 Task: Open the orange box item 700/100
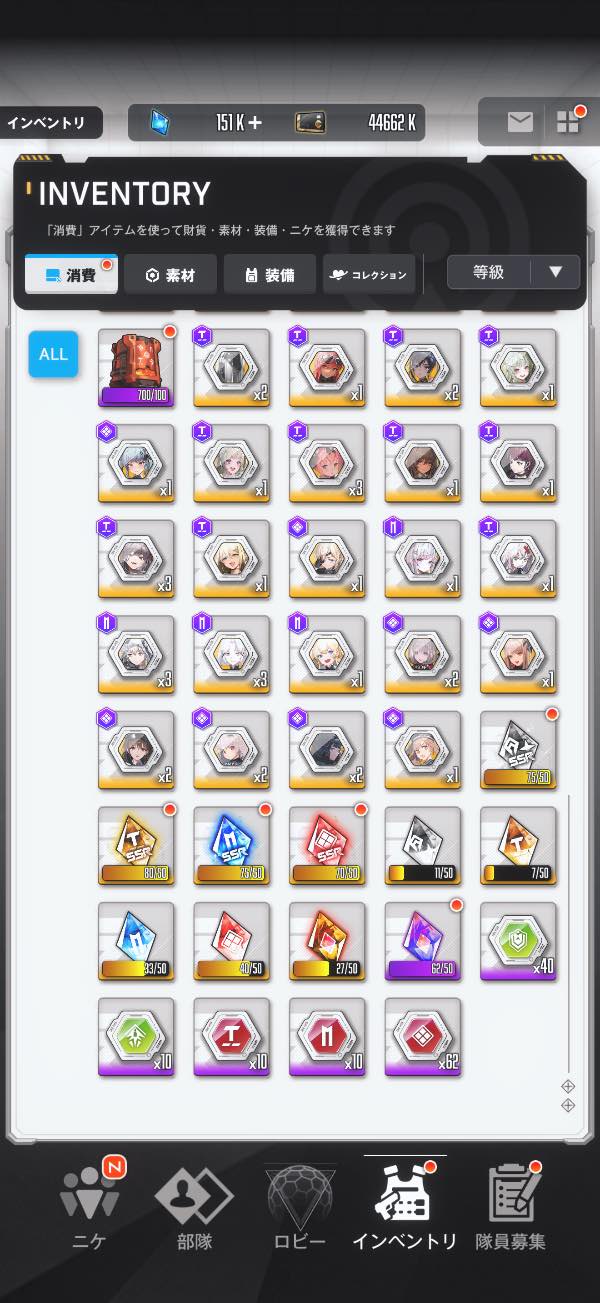coord(135,367)
